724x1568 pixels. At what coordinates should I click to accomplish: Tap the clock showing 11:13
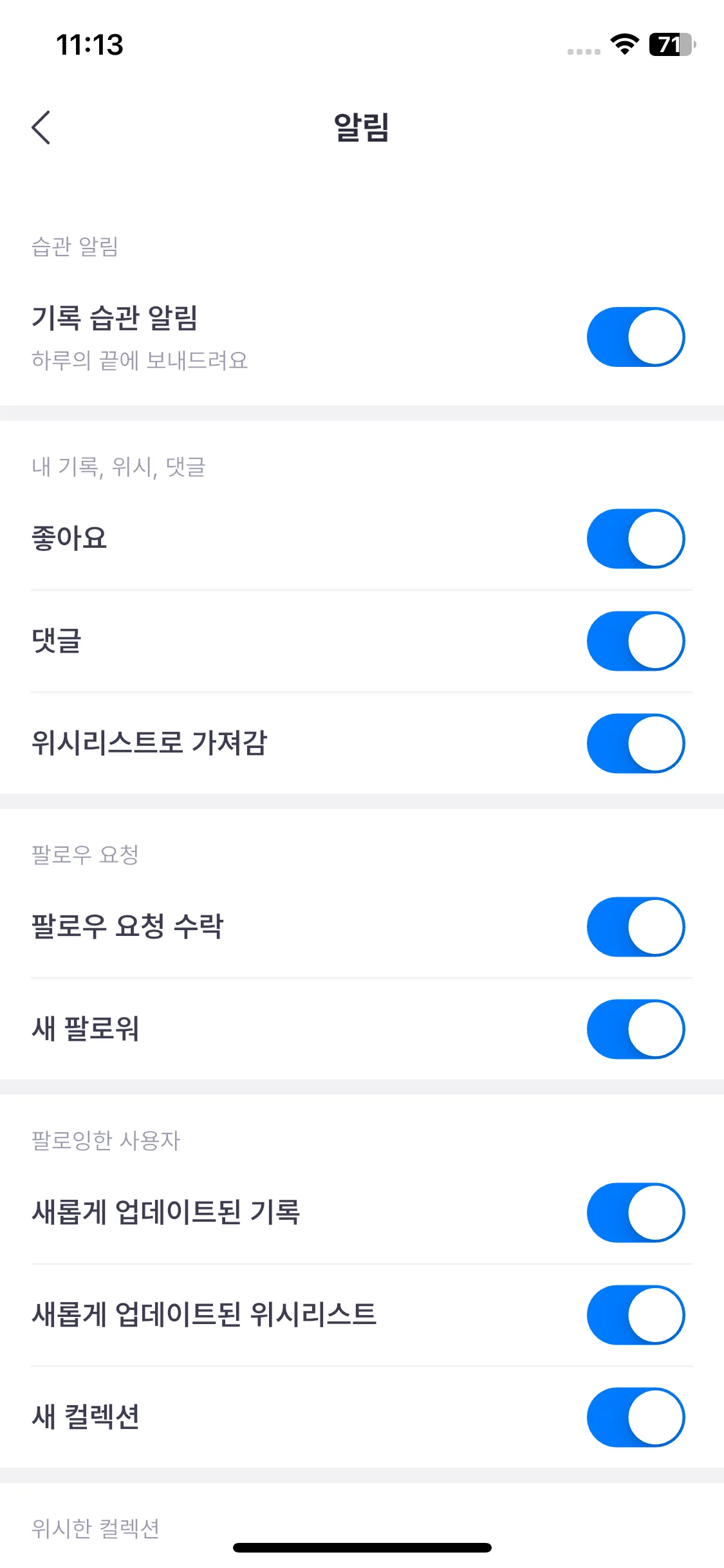coord(90,45)
